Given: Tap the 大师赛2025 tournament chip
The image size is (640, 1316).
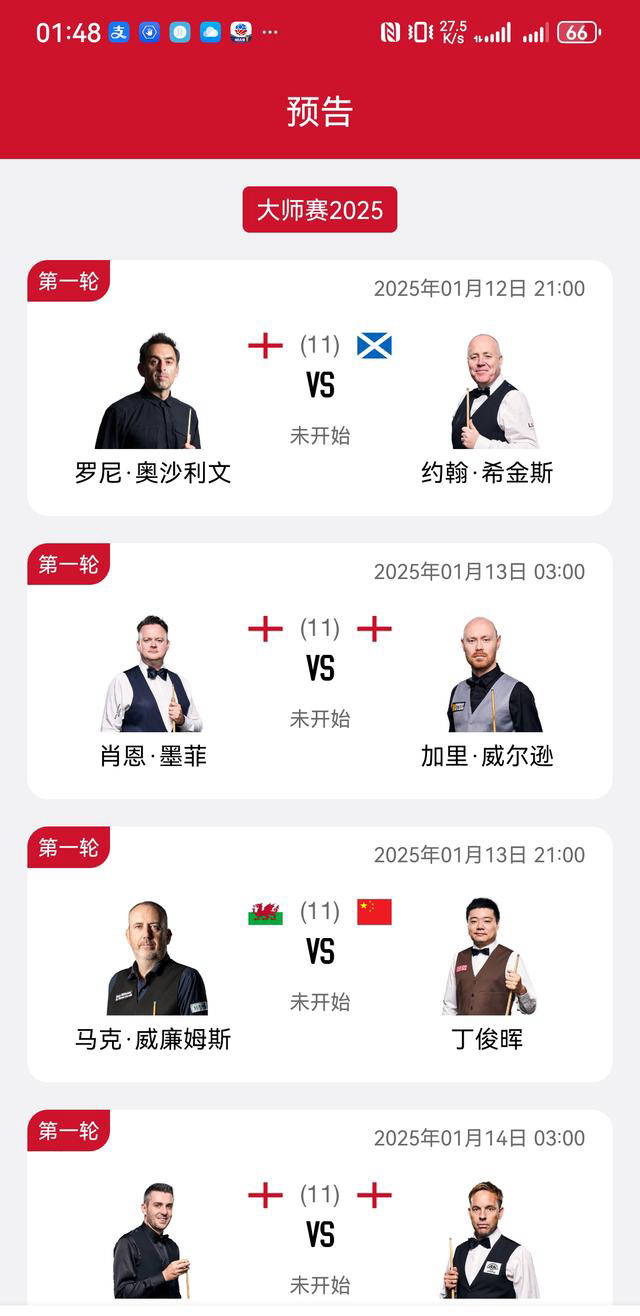Looking at the screenshot, I should click(x=319, y=210).
